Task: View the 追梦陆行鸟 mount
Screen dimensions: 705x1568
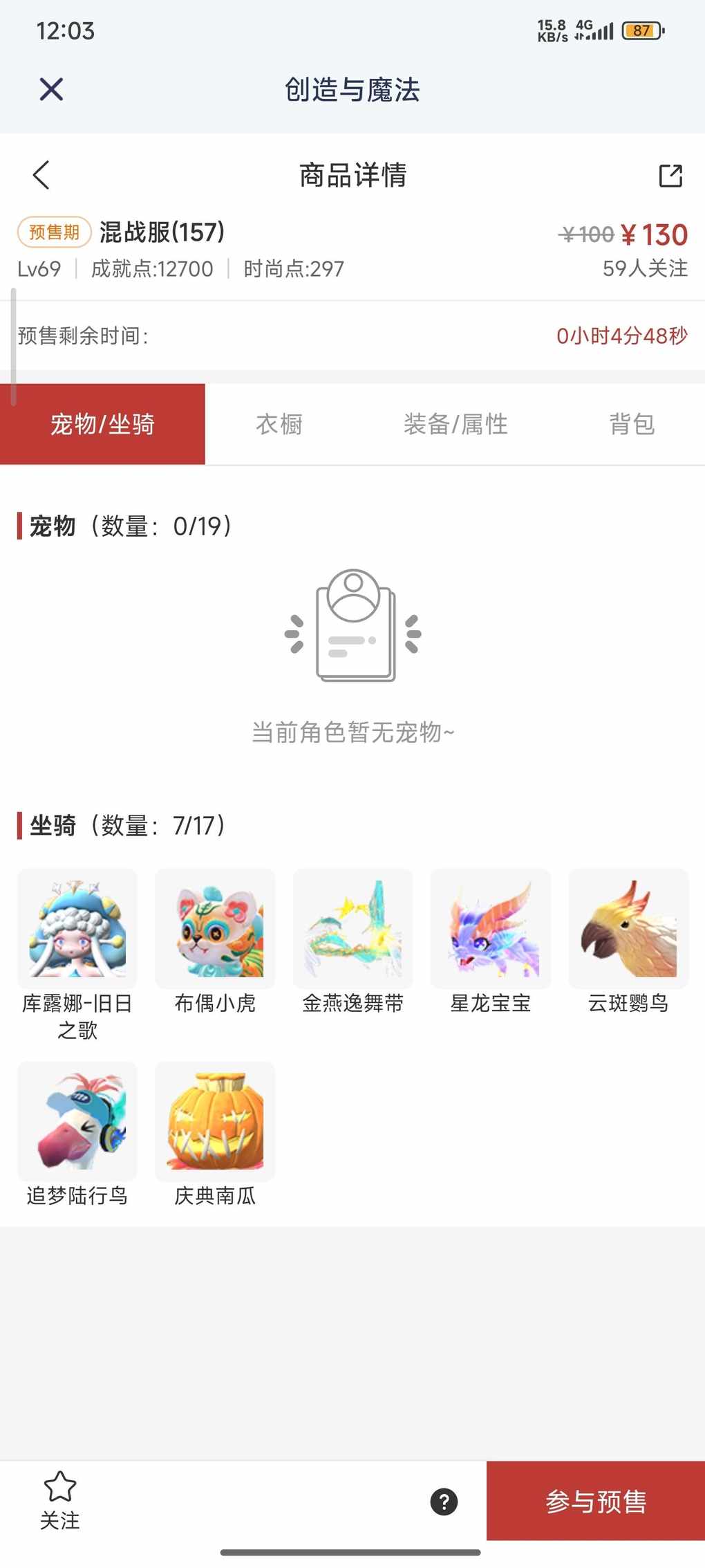Action: click(77, 1121)
